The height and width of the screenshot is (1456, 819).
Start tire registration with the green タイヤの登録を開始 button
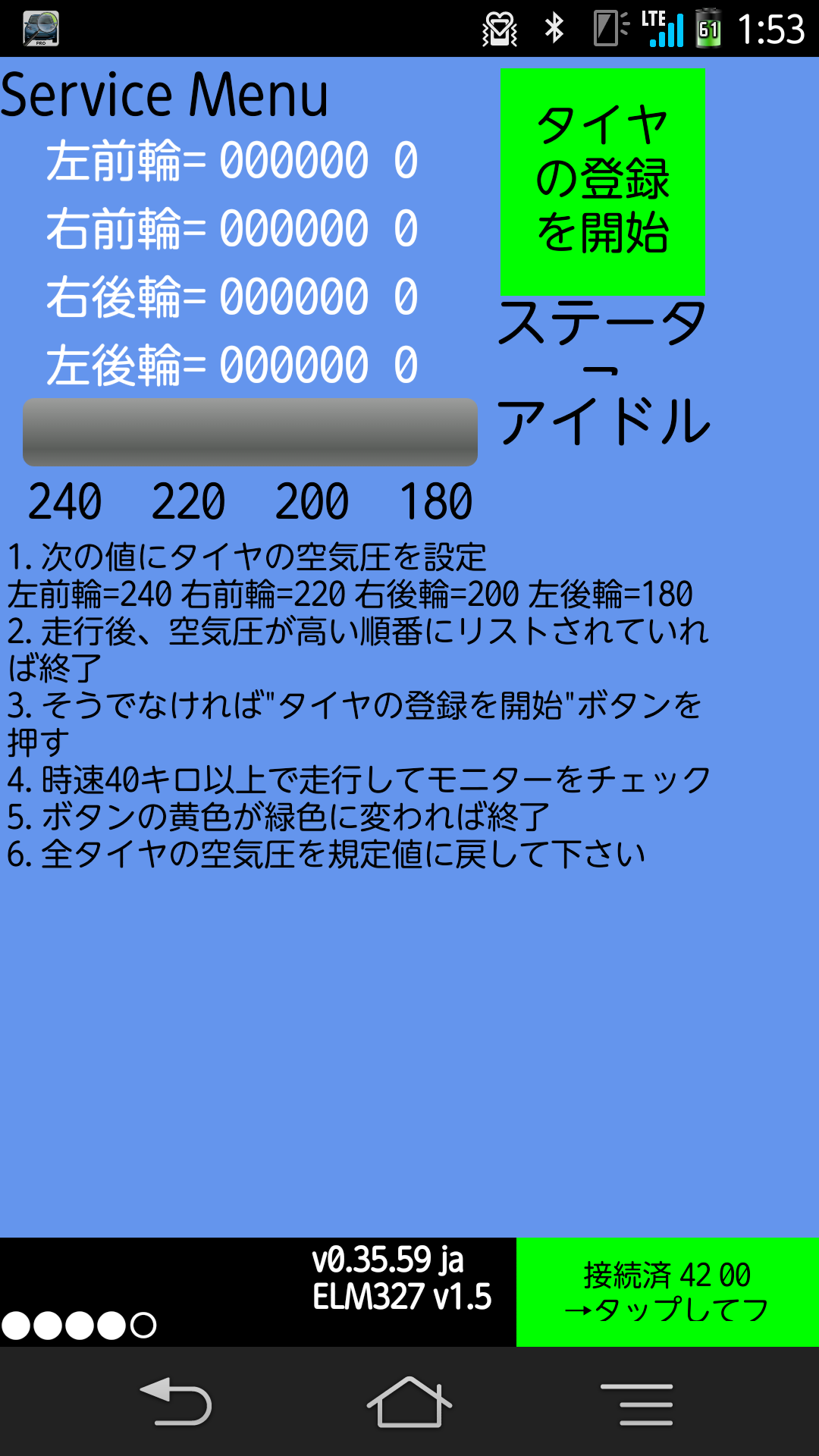coord(602,180)
